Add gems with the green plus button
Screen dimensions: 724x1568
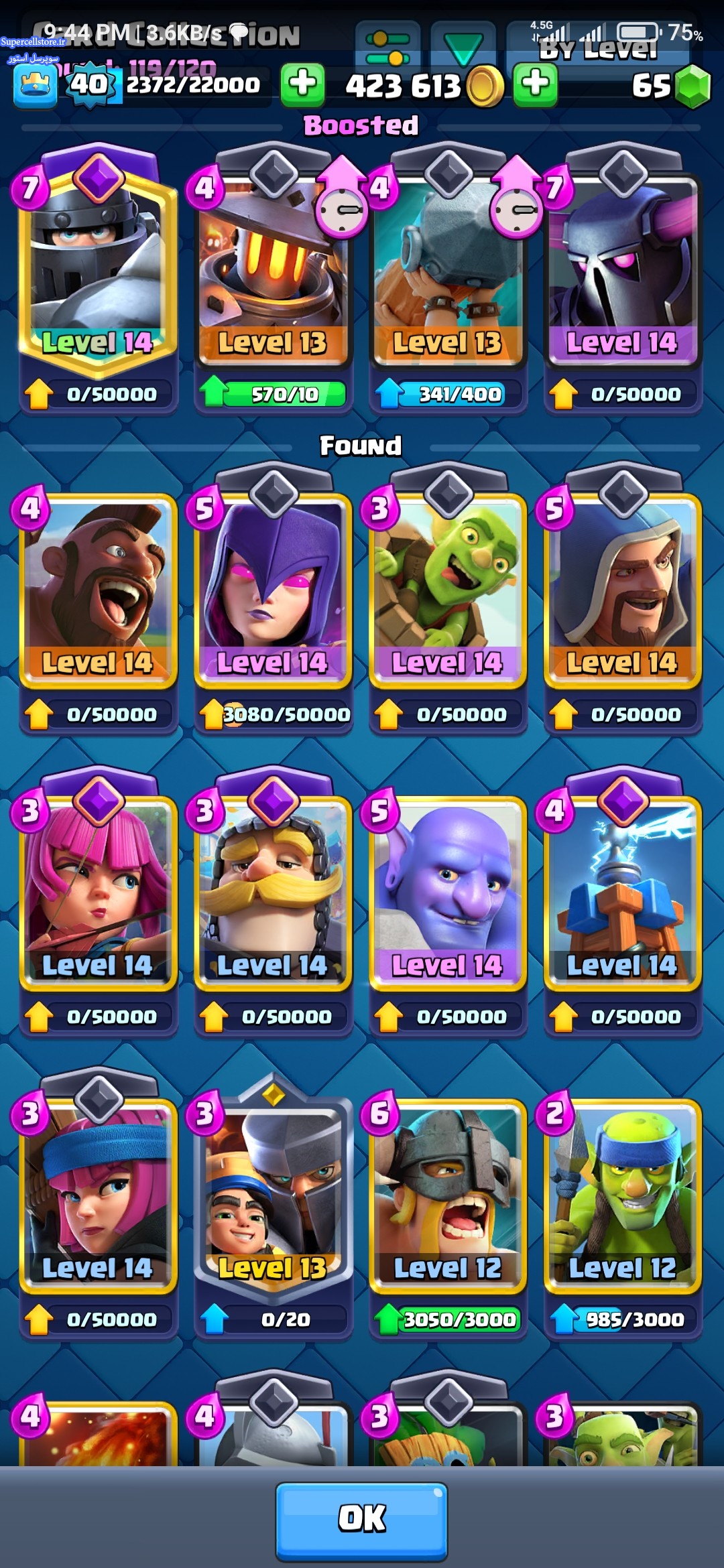pos(535,85)
